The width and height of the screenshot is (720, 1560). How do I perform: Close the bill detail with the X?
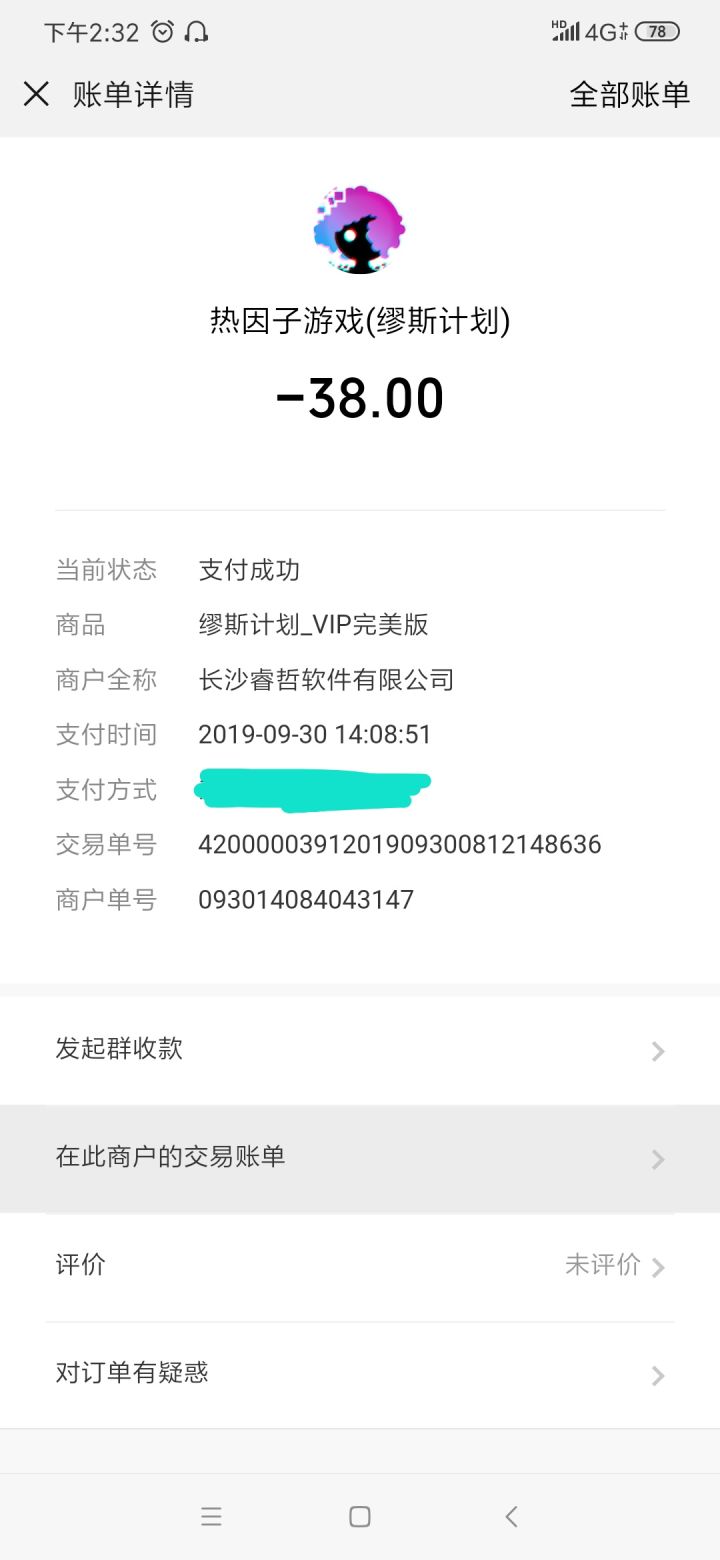click(36, 93)
